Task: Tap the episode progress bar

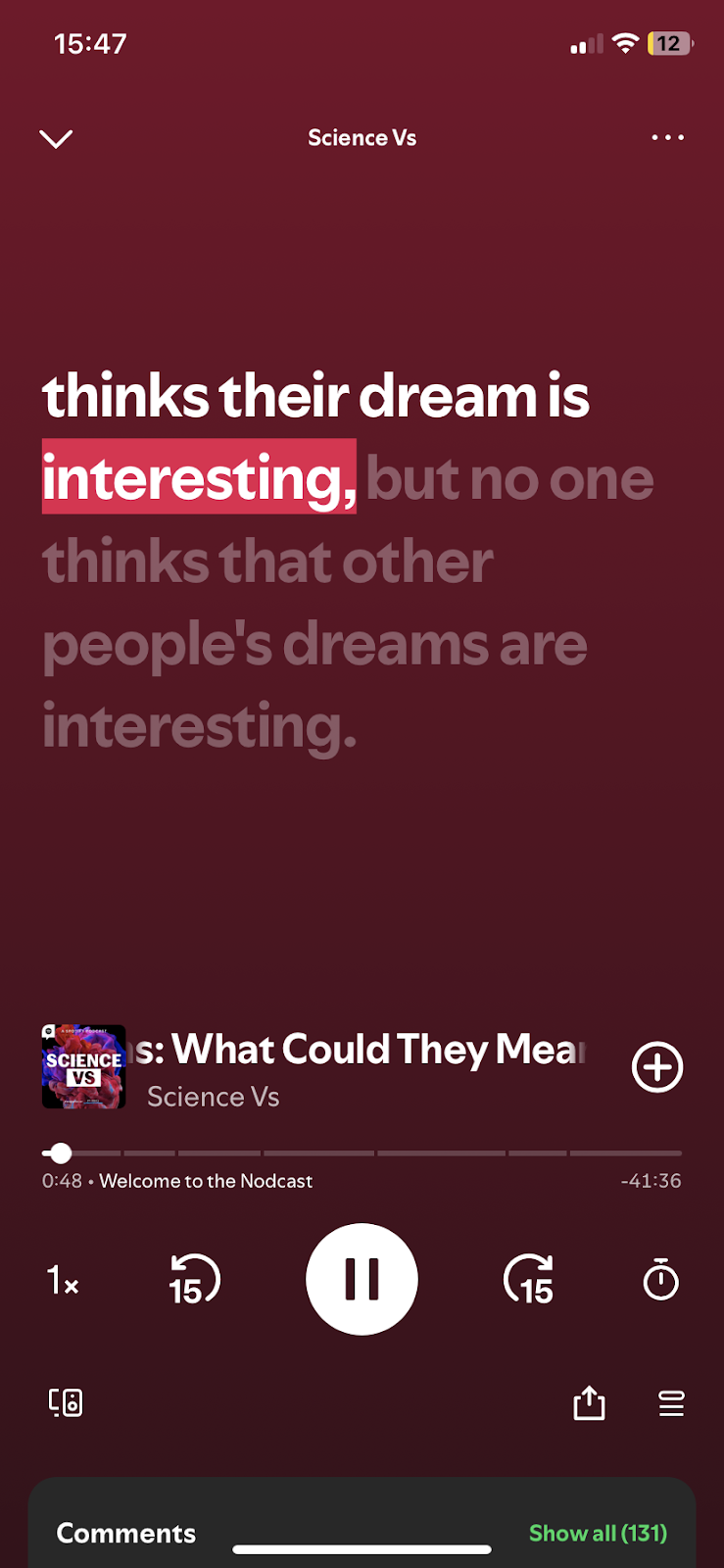Action: pos(362,1153)
